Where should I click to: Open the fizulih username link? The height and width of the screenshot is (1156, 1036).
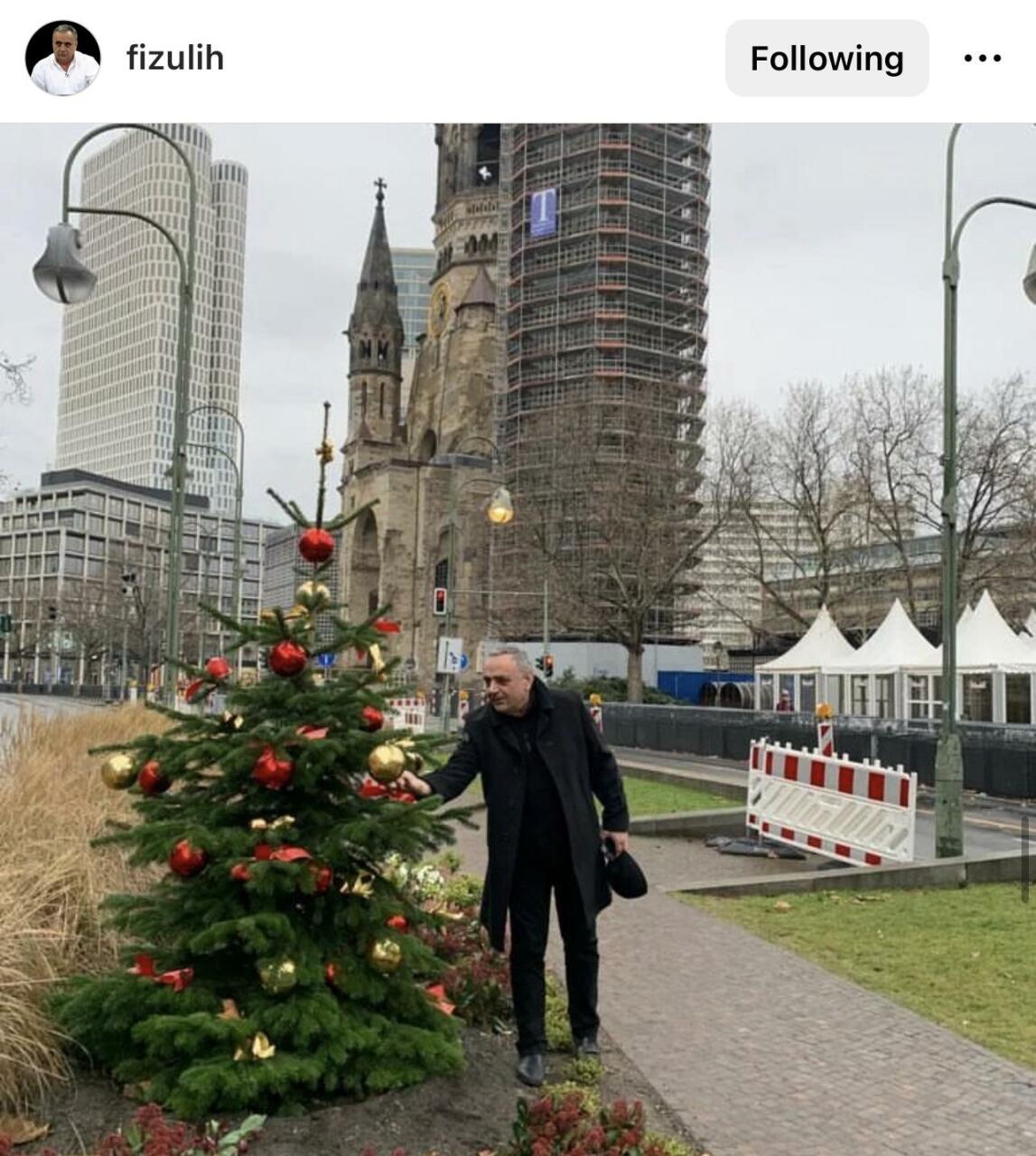click(175, 59)
